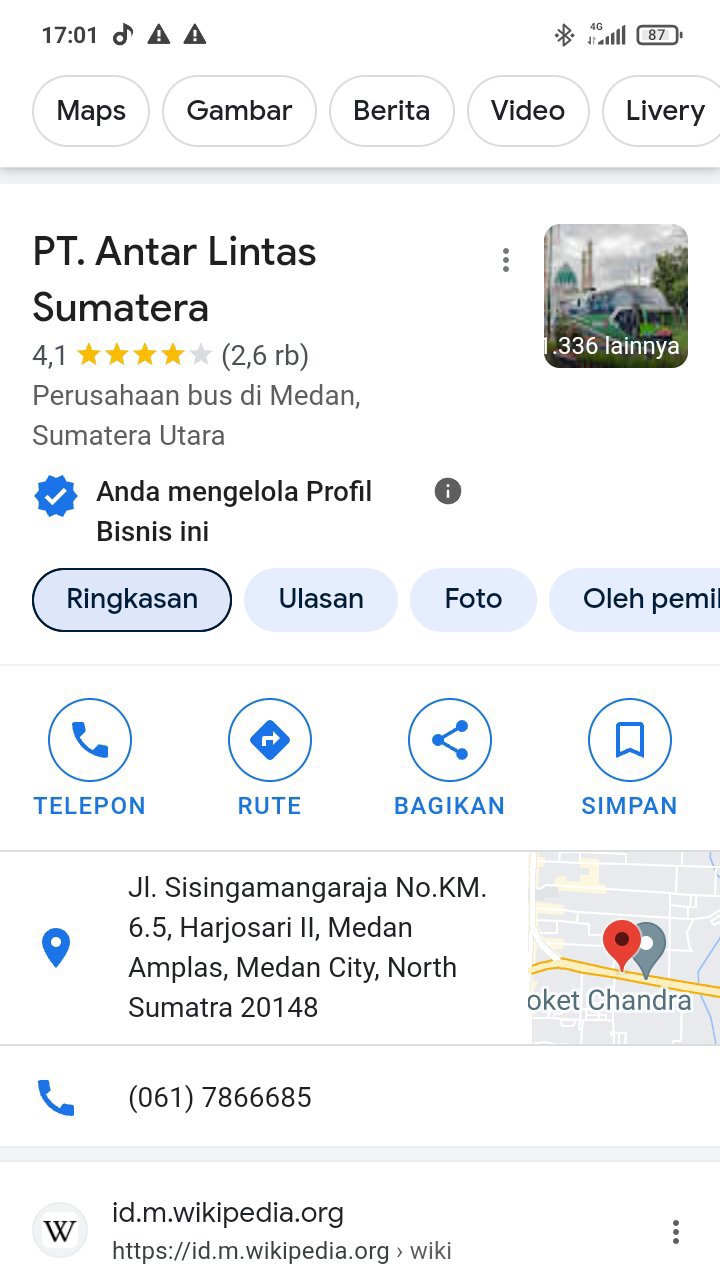
Task: Open the overflow menu beside PT. Antar Lintas Sumatera
Action: tap(506, 260)
